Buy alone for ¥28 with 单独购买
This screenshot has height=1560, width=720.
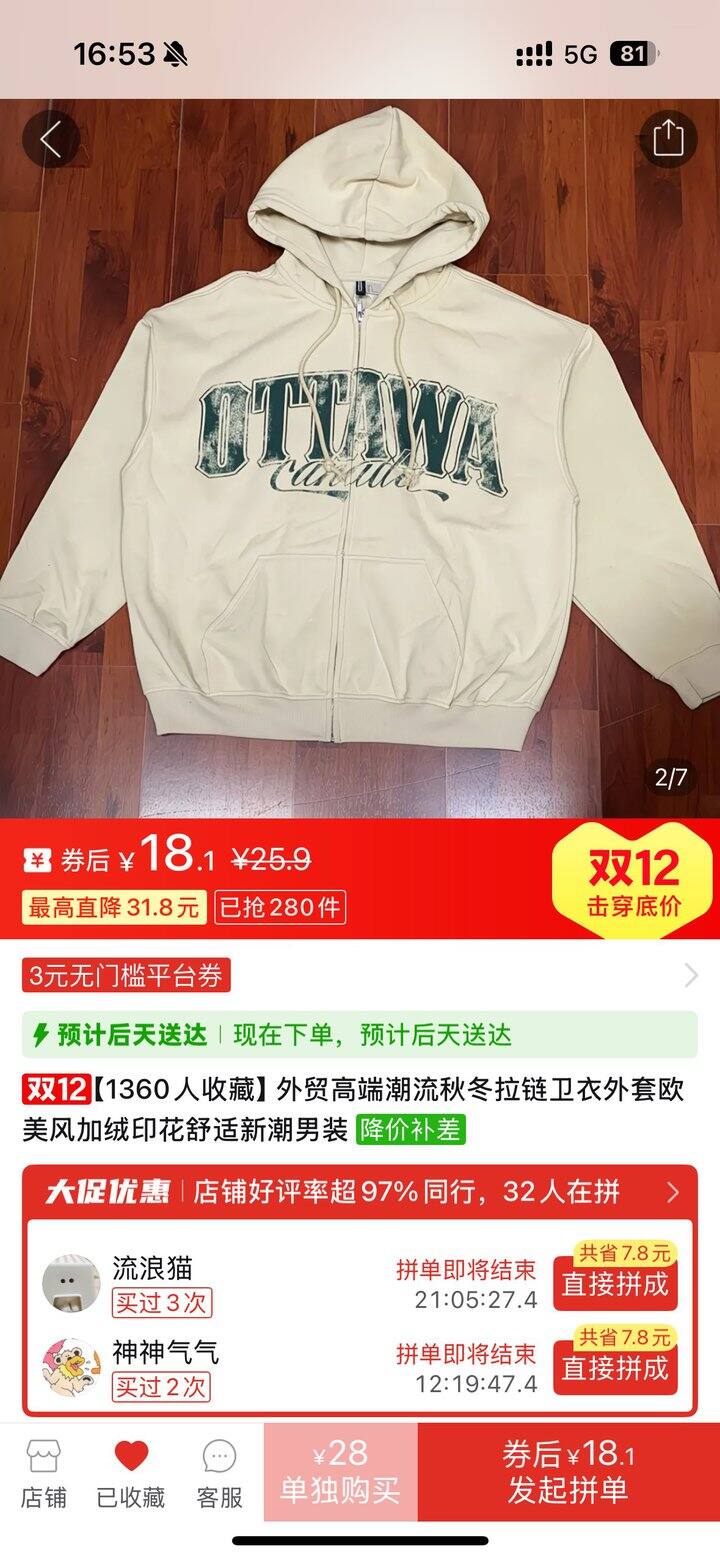pos(340,1473)
